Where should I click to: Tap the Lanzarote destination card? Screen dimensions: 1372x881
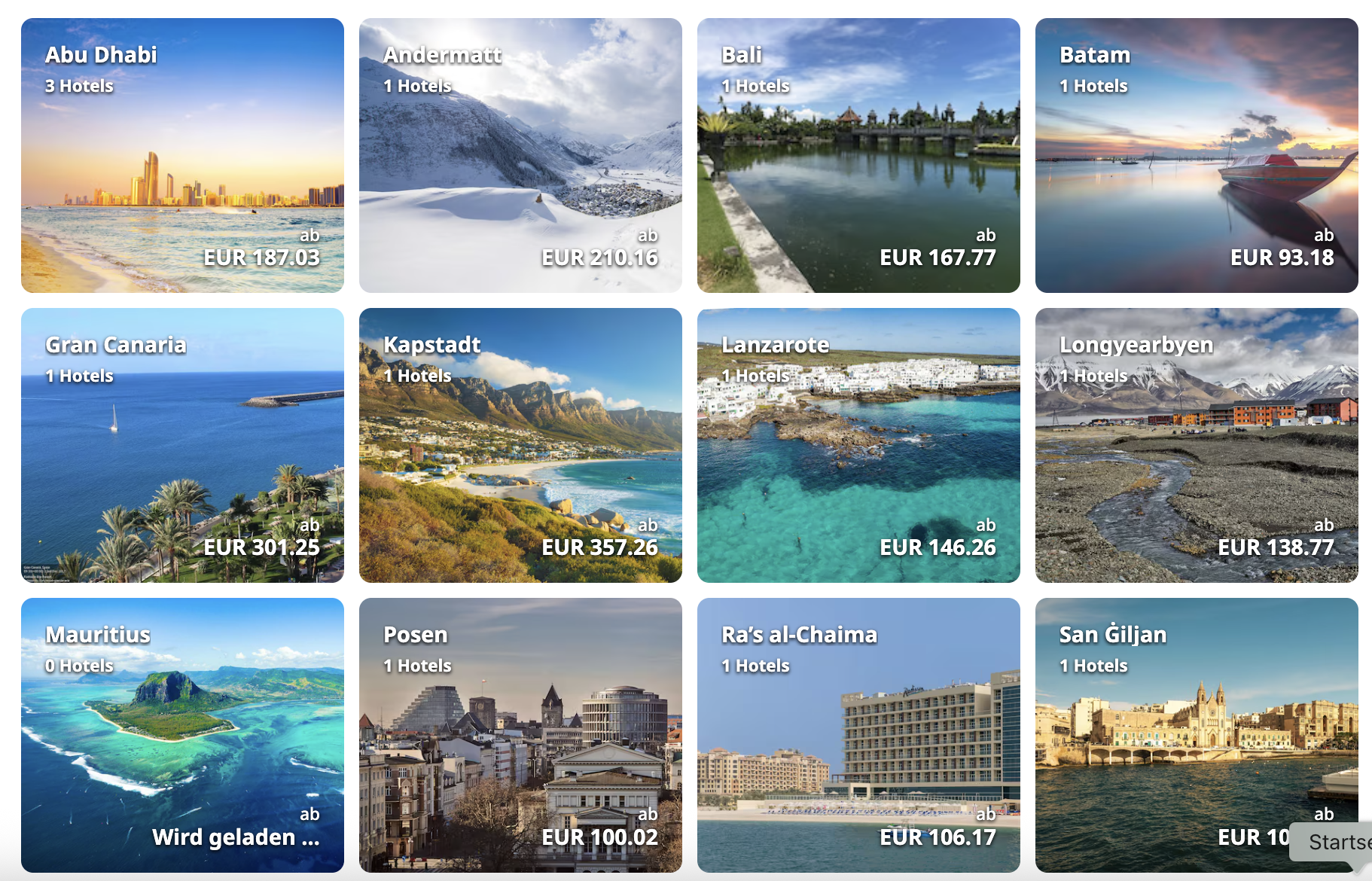pos(858,445)
